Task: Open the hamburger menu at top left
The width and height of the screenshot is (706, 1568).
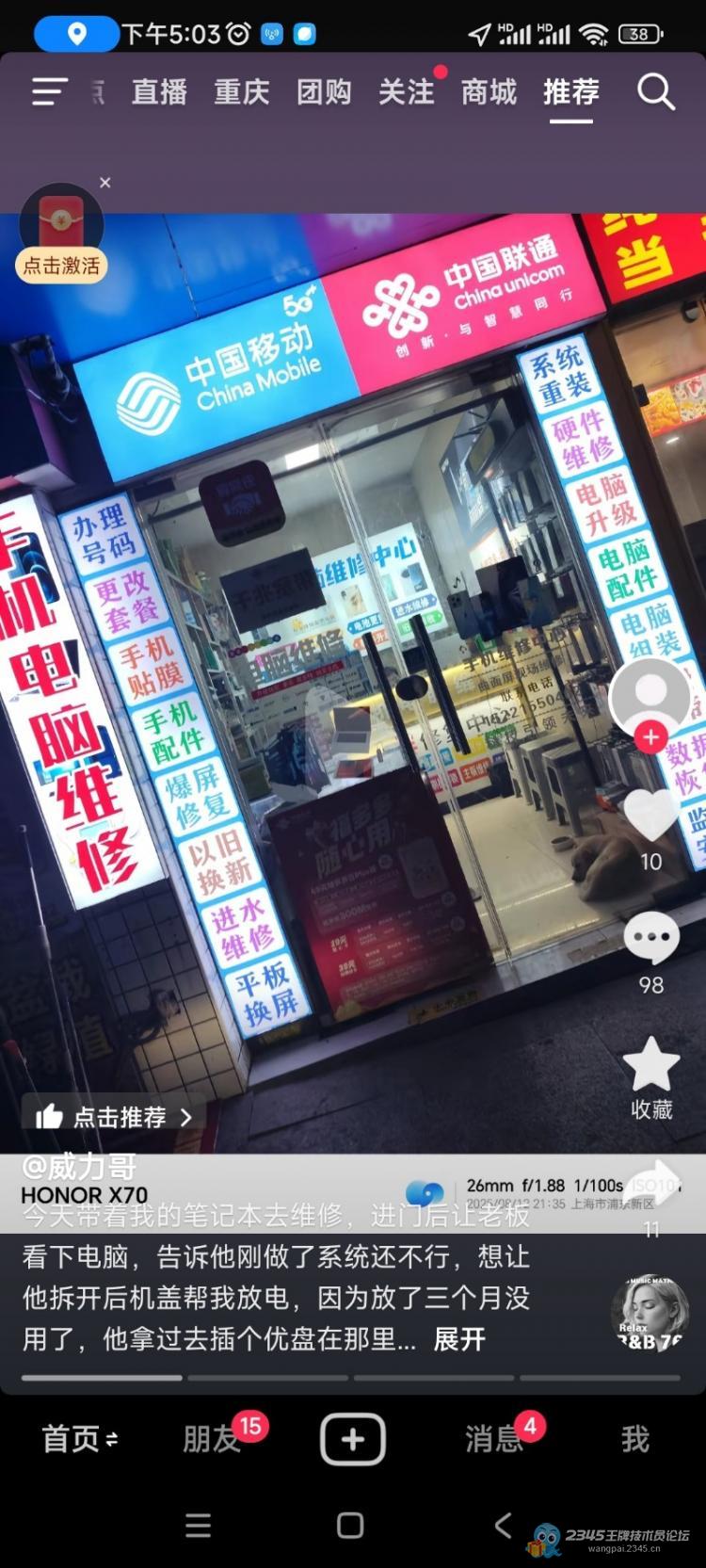Action: [48, 91]
